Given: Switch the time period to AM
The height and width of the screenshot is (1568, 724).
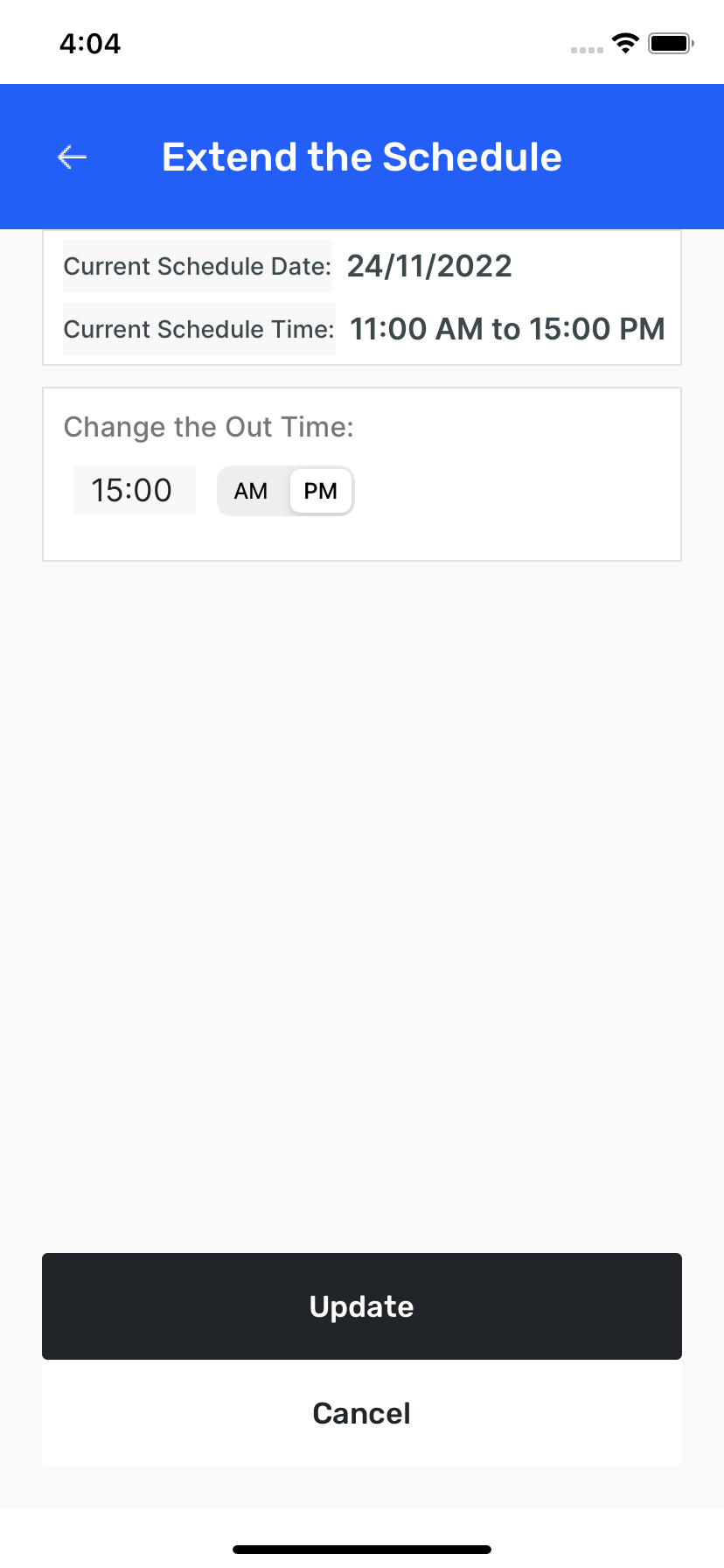Looking at the screenshot, I should (251, 491).
